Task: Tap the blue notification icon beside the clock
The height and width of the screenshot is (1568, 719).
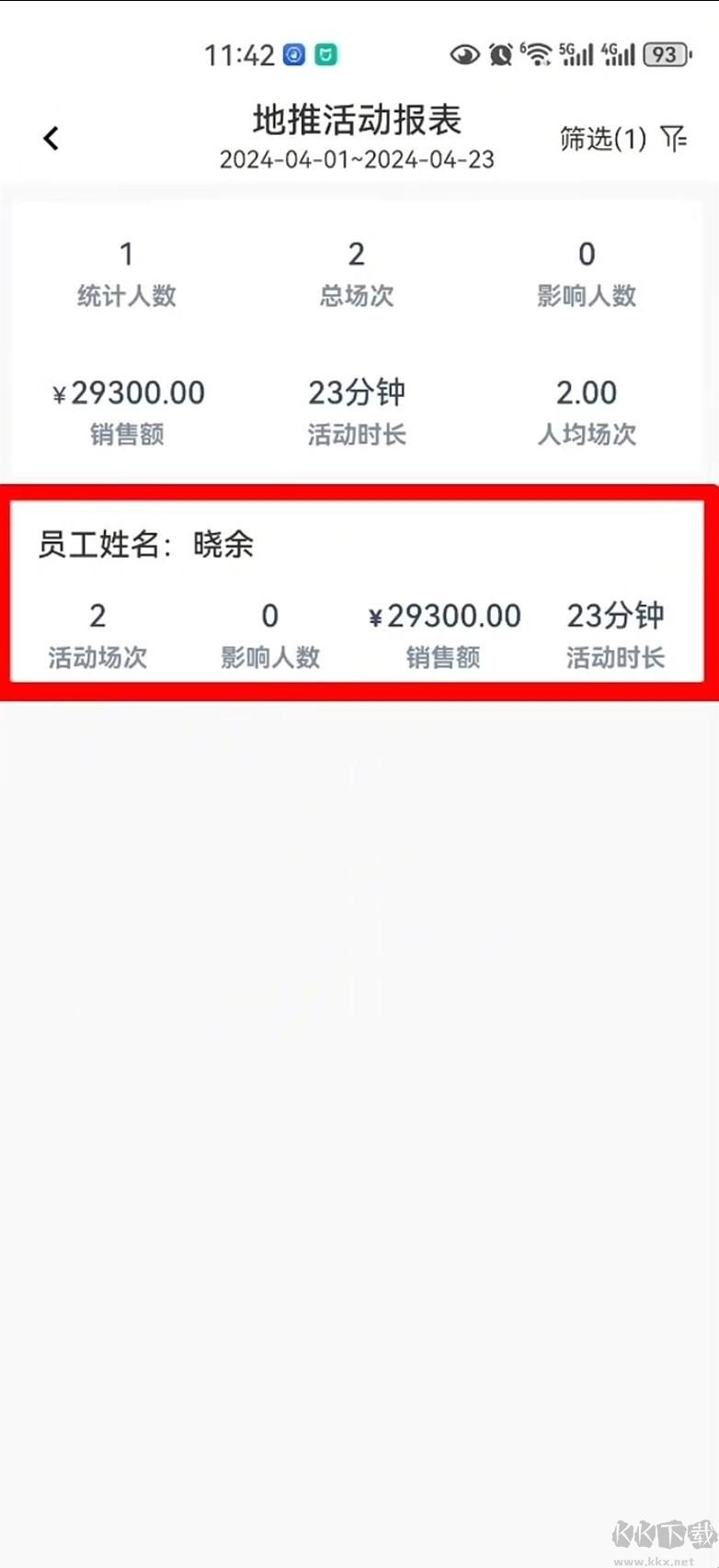Action: pos(291,55)
